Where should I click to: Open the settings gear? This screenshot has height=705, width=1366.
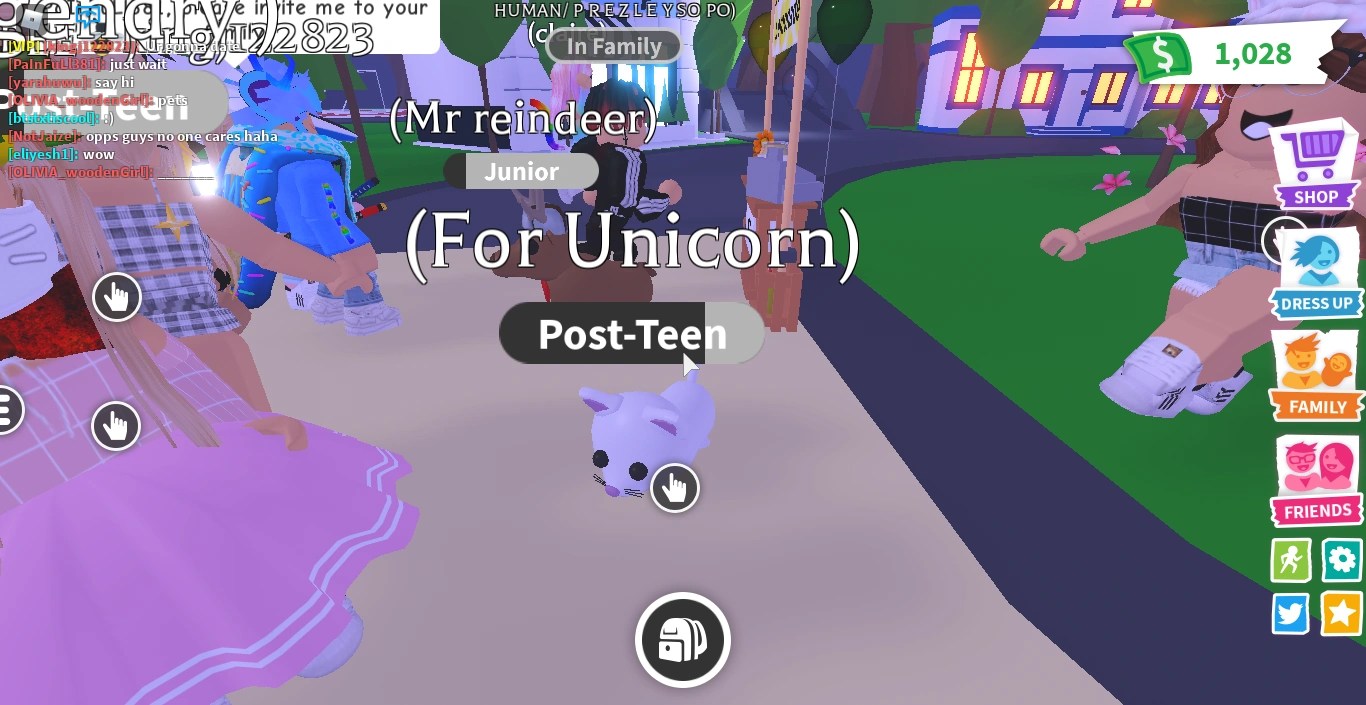point(1342,560)
